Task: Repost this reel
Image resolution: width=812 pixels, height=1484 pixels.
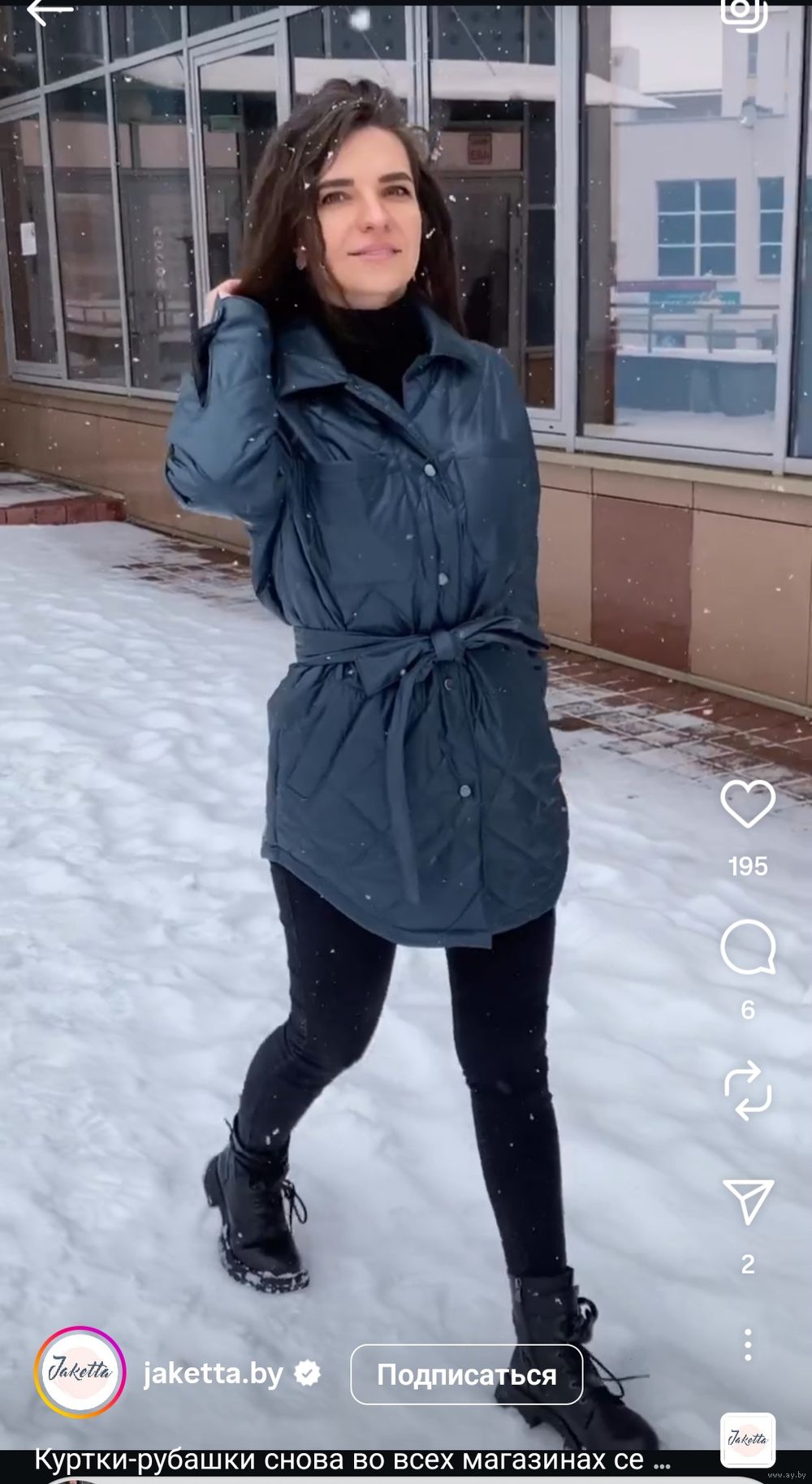Action: 748,1090
